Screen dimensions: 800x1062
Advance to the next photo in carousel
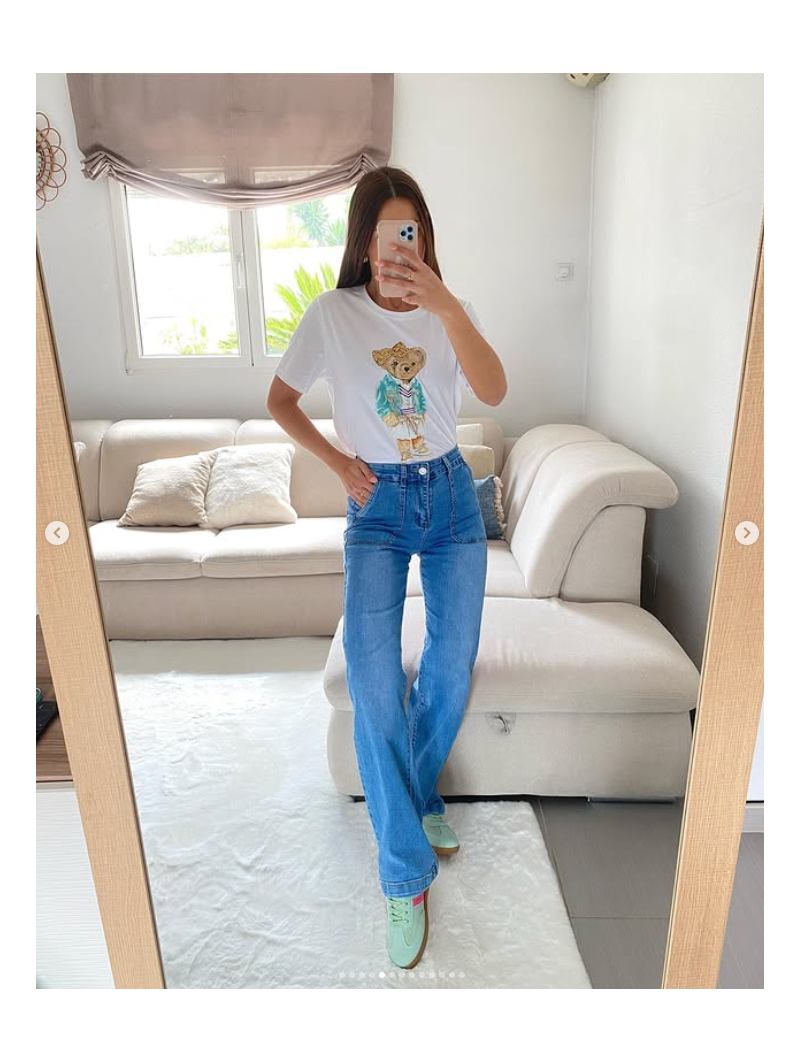click(746, 533)
